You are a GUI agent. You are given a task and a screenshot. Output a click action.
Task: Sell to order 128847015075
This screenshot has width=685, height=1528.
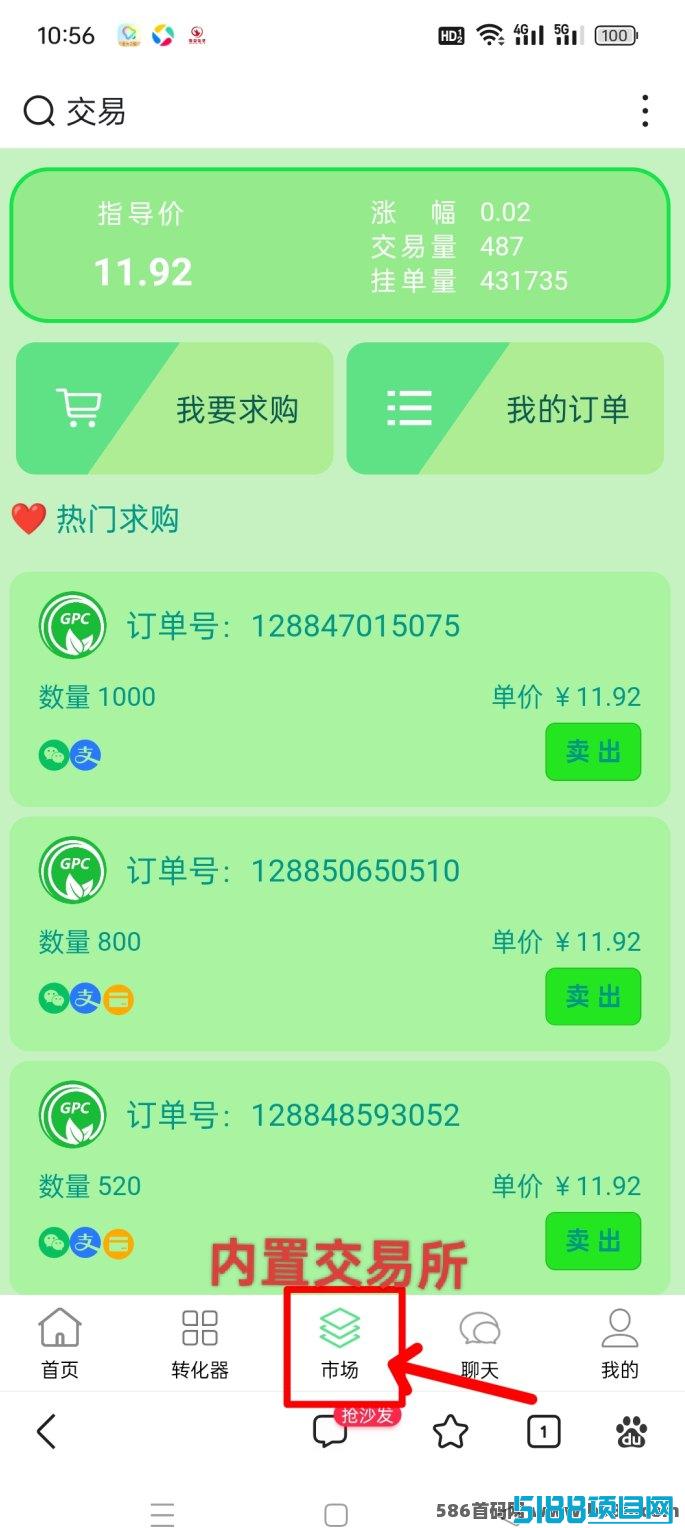[x=593, y=752]
